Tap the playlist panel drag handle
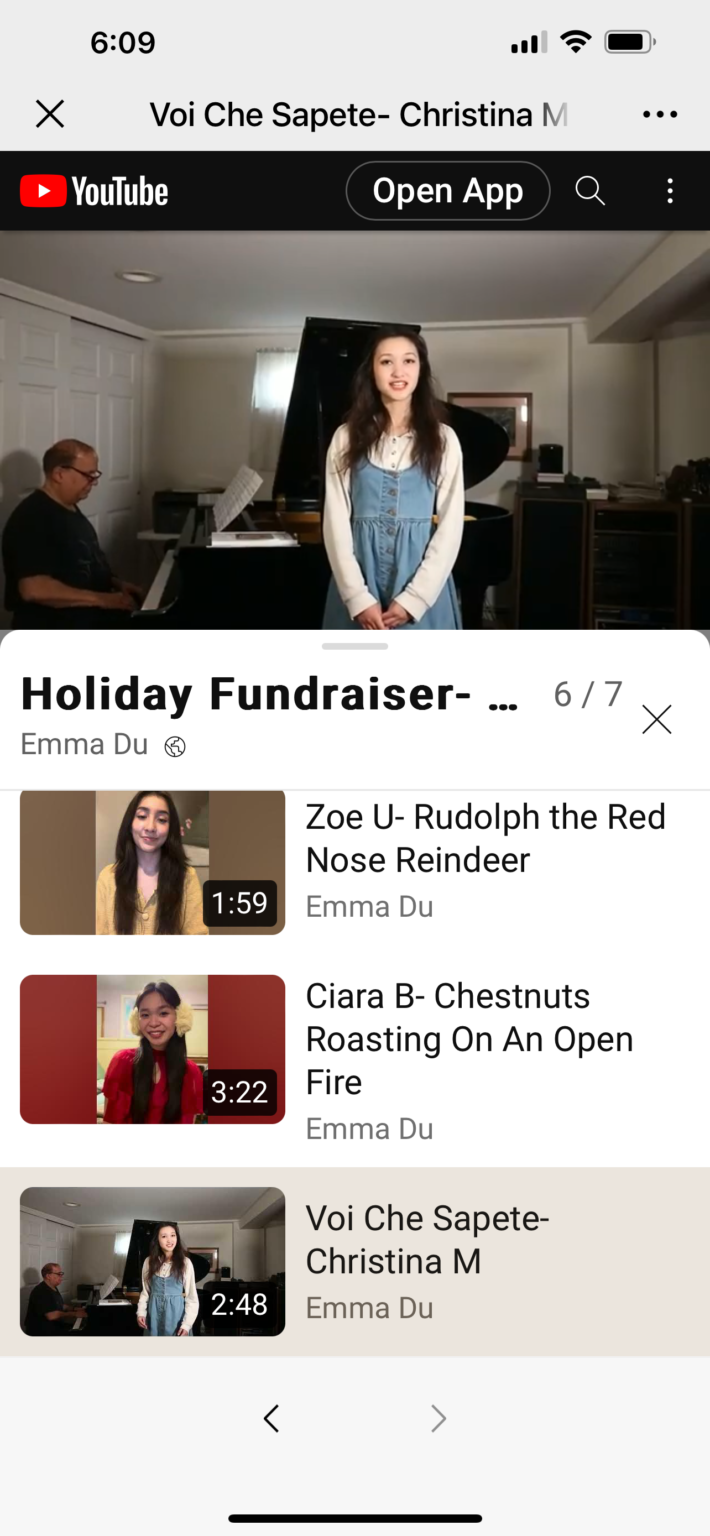 pos(355,646)
